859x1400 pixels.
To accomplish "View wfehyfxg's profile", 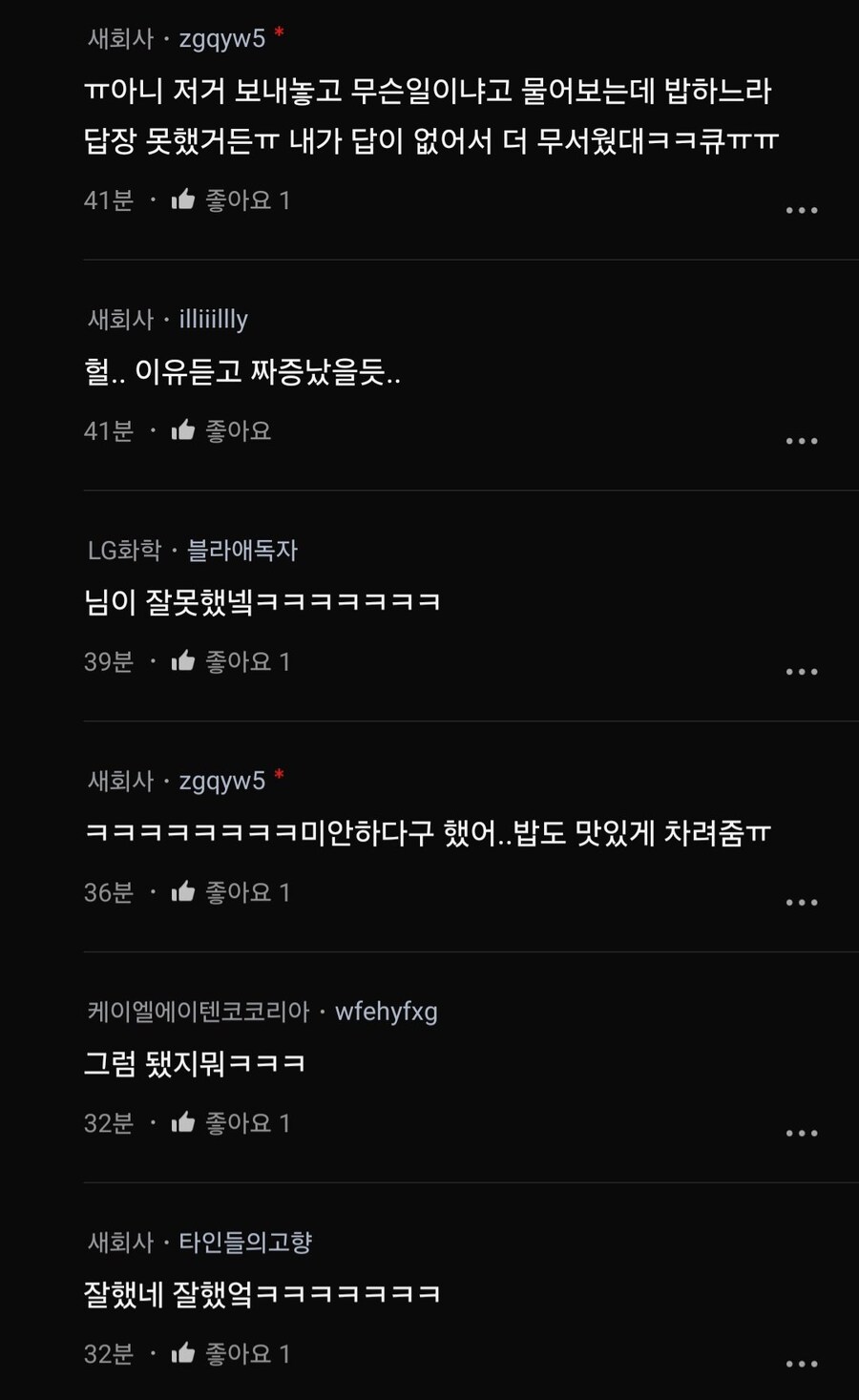I will coord(386,1012).
